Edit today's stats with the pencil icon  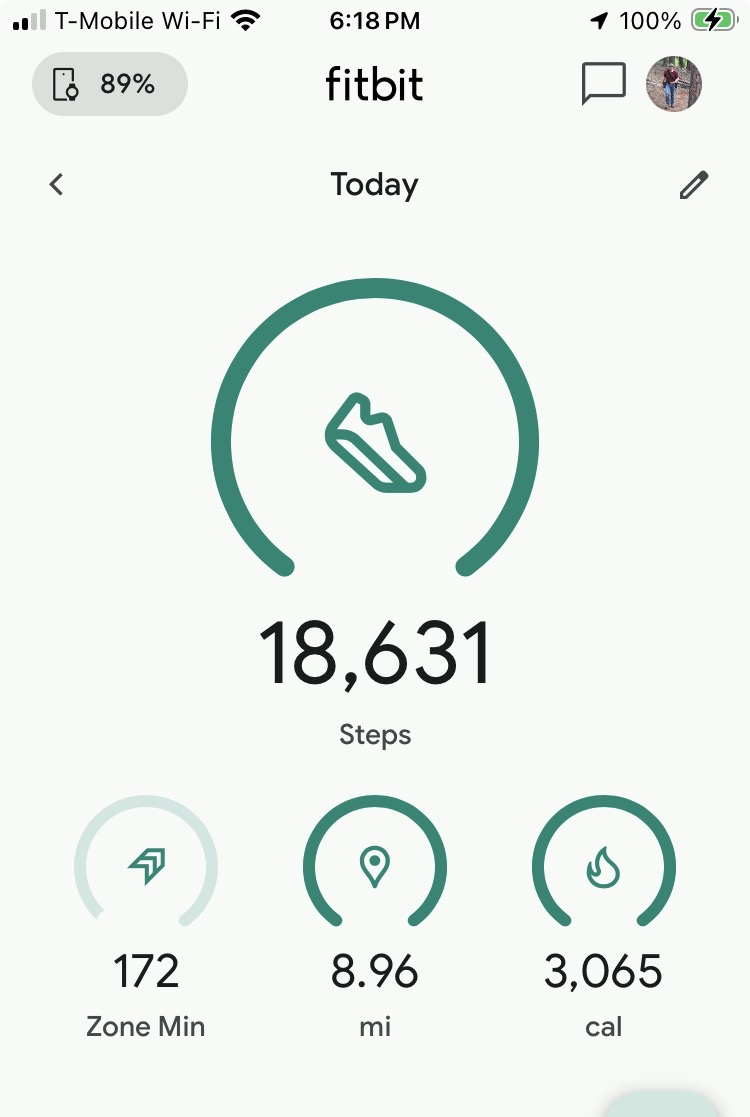[693, 185]
